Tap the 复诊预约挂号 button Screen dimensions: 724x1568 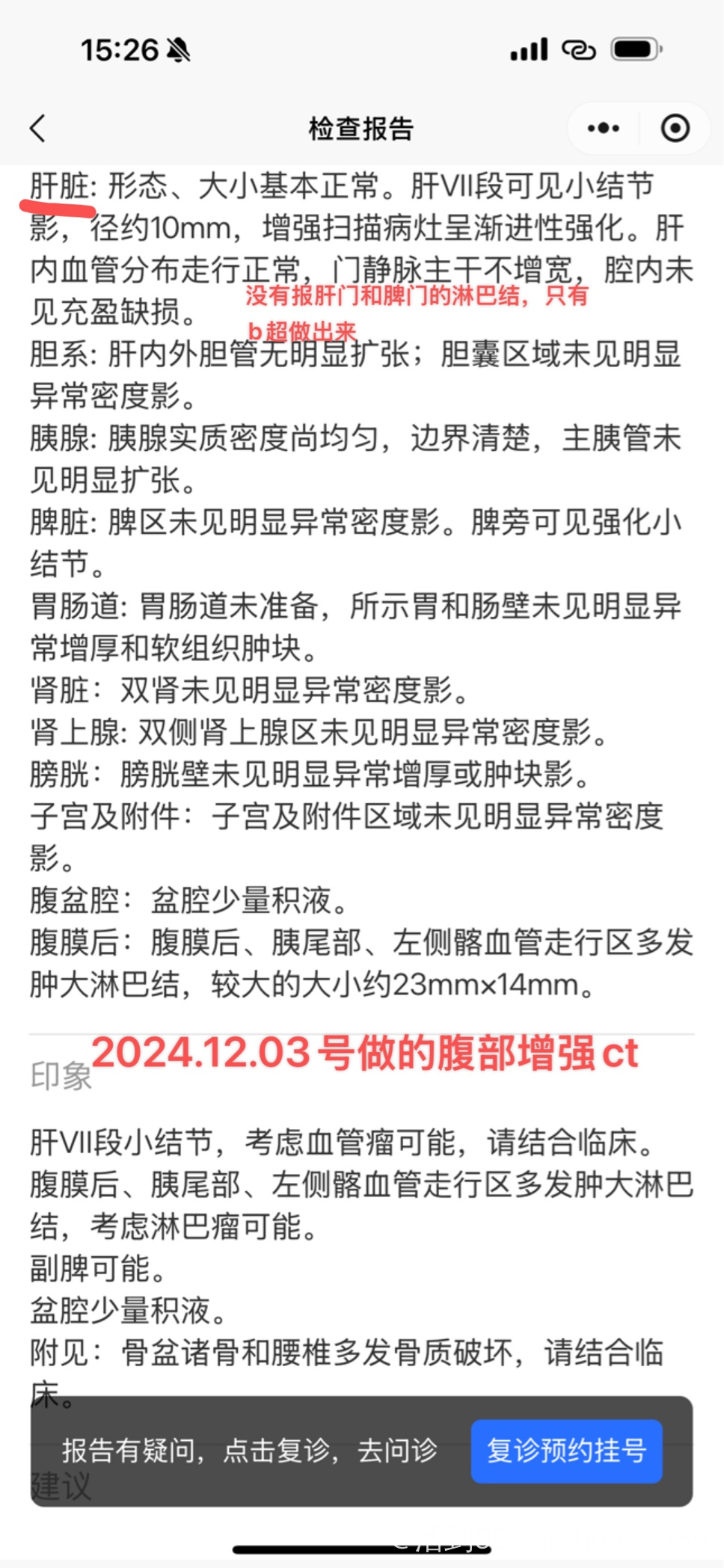click(x=566, y=1451)
